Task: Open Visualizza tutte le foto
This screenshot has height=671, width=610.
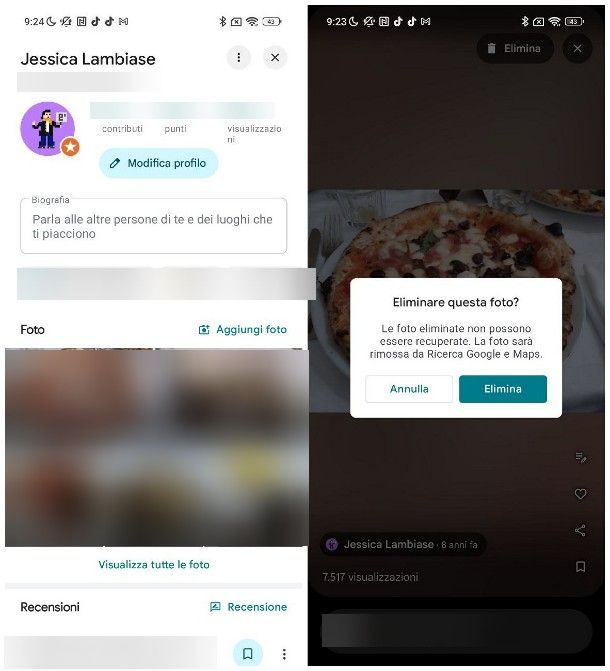Action: tap(154, 564)
